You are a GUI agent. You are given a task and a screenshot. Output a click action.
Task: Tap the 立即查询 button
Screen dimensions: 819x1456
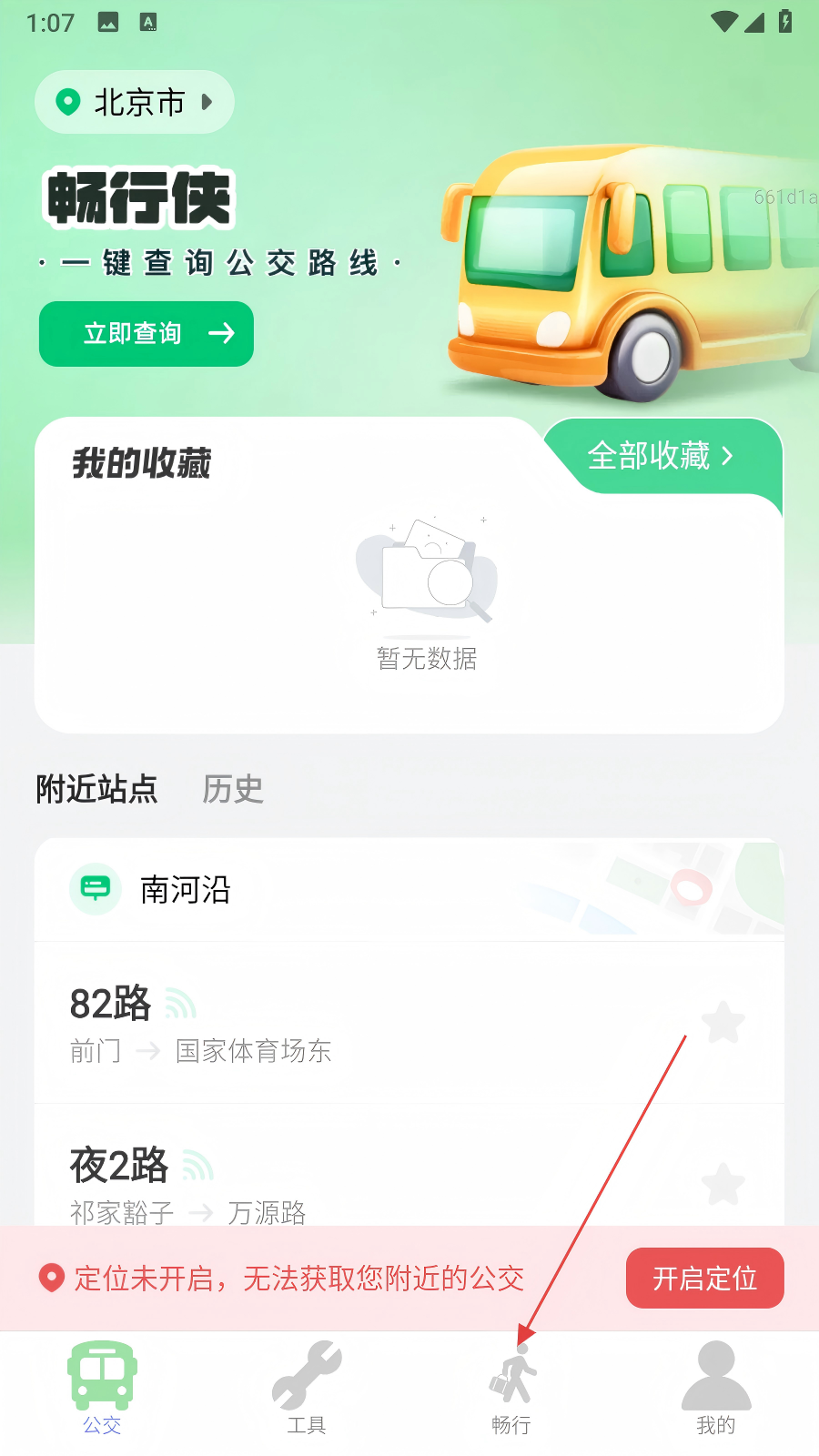click(x=147, y=334)
